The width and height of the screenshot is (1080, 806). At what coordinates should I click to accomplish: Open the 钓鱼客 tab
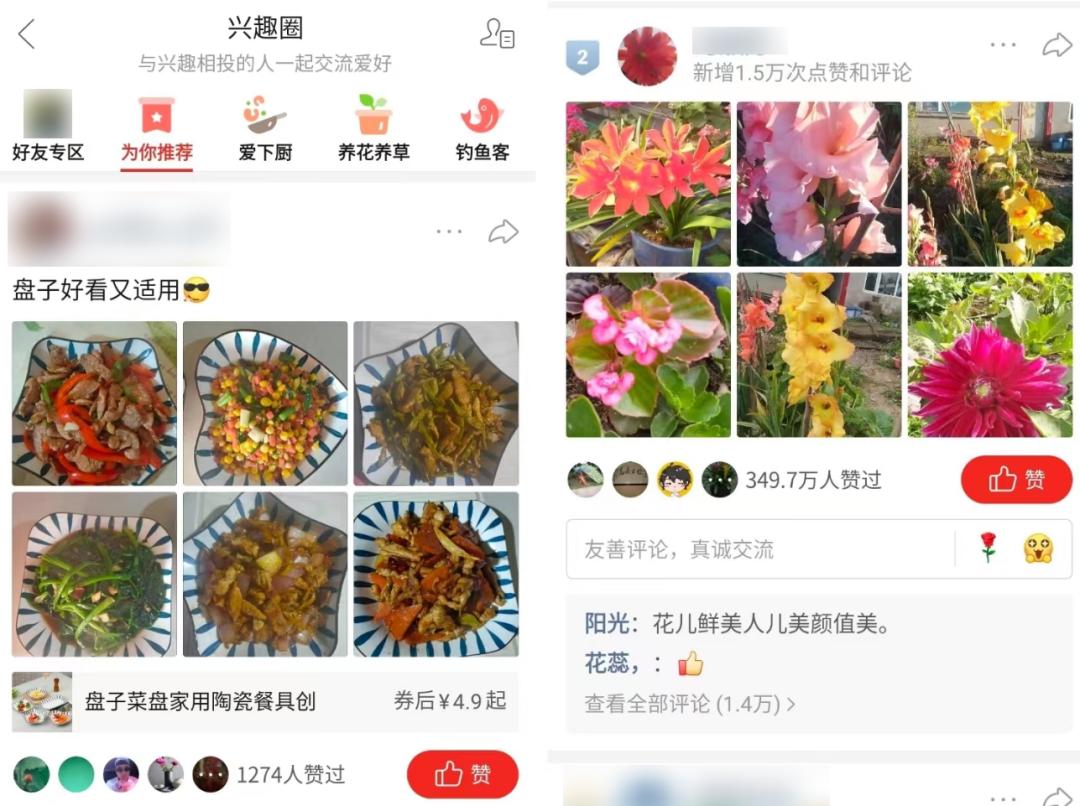pyautogui.click(x=482, y=127)
